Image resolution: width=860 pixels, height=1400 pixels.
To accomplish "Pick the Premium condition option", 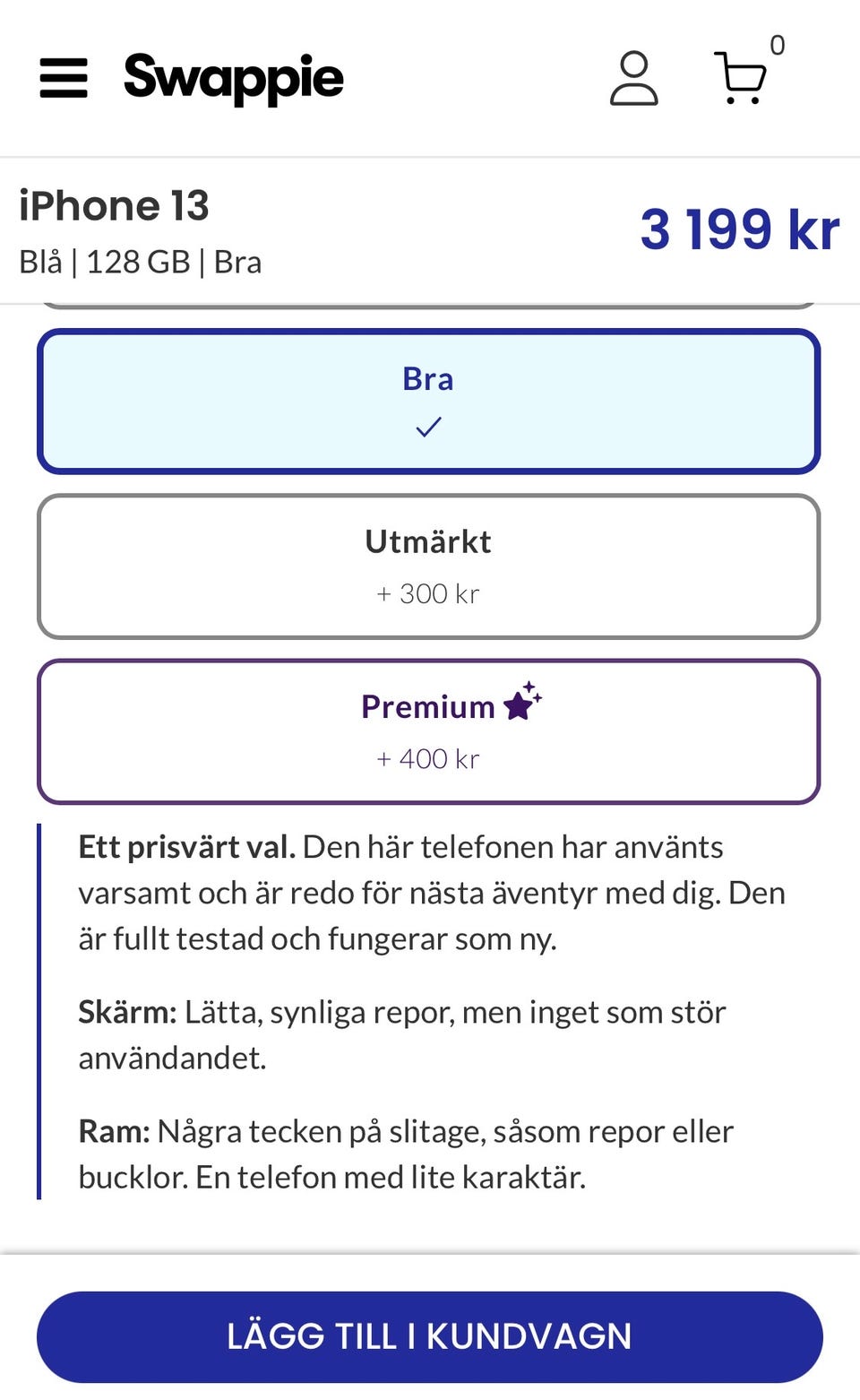I will (429, 731).
